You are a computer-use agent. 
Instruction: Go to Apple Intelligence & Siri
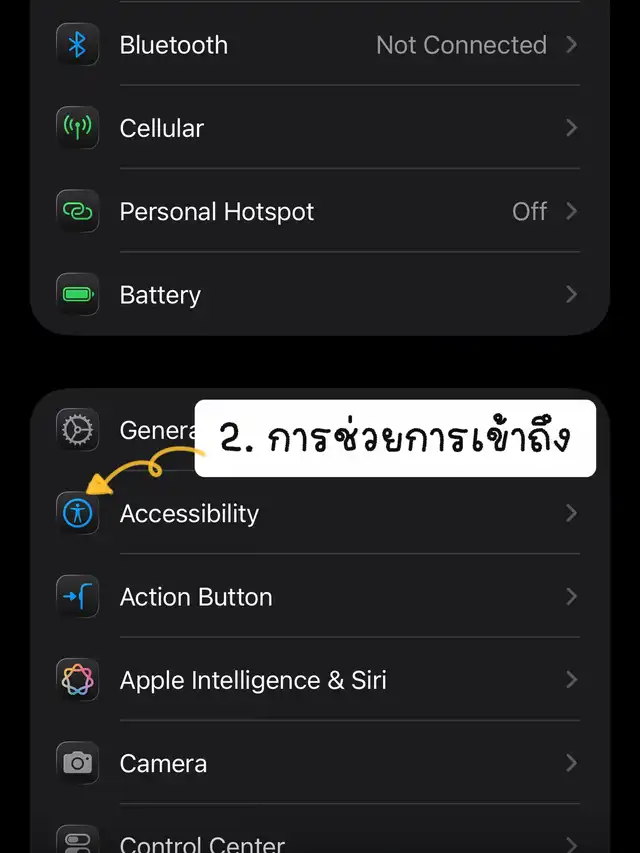320,680
